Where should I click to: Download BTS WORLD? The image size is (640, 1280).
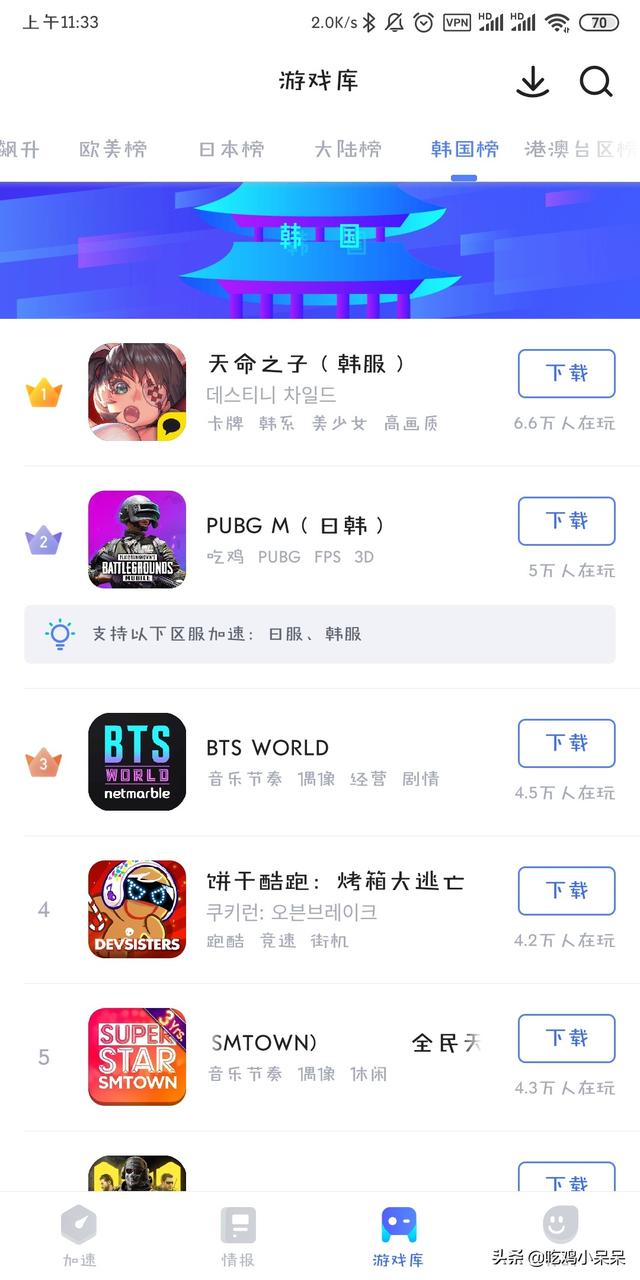[x=566, y=743]
